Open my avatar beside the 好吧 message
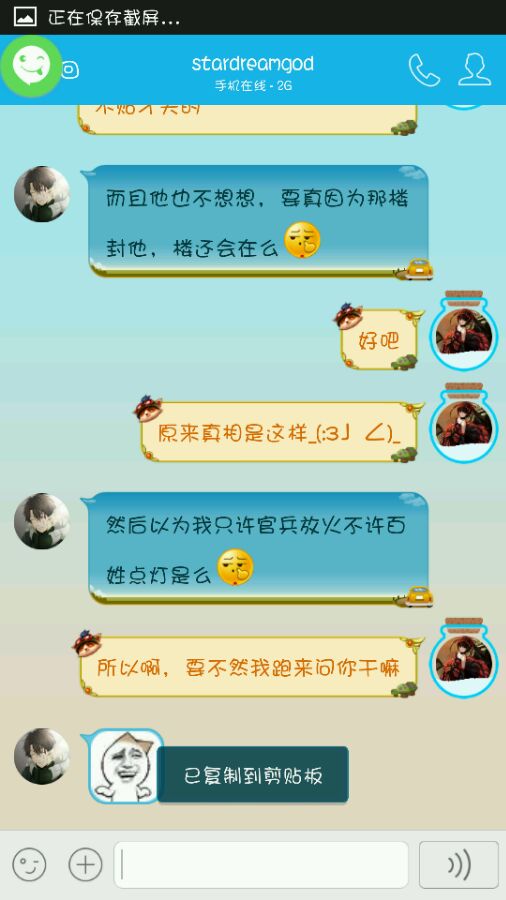This screenshot has height=900, width=506. coord(464,331)
